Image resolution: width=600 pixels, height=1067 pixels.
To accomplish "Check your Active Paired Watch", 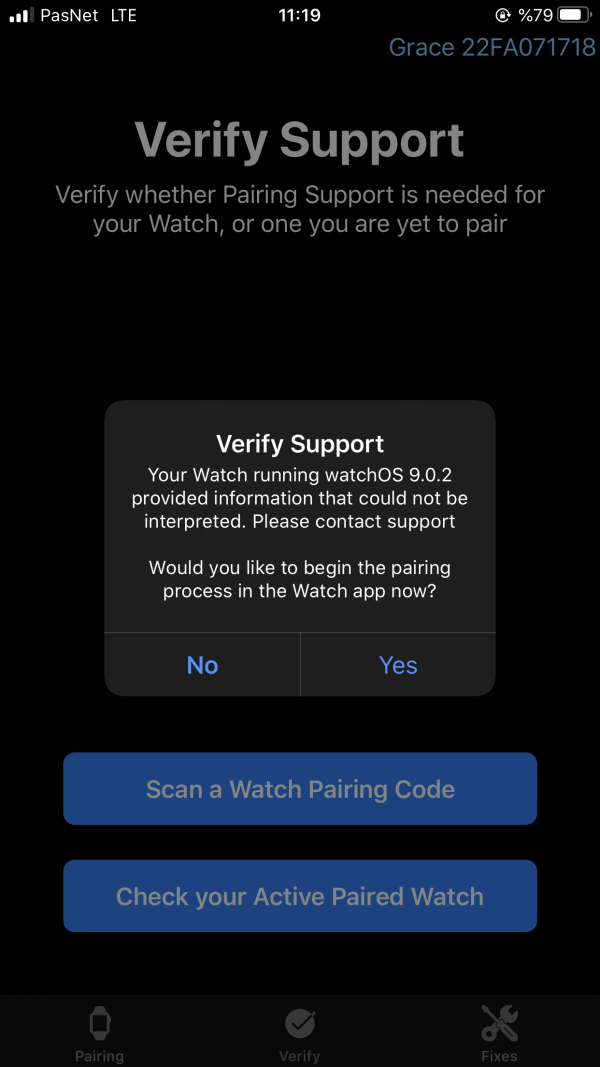I will coord(300,896).
